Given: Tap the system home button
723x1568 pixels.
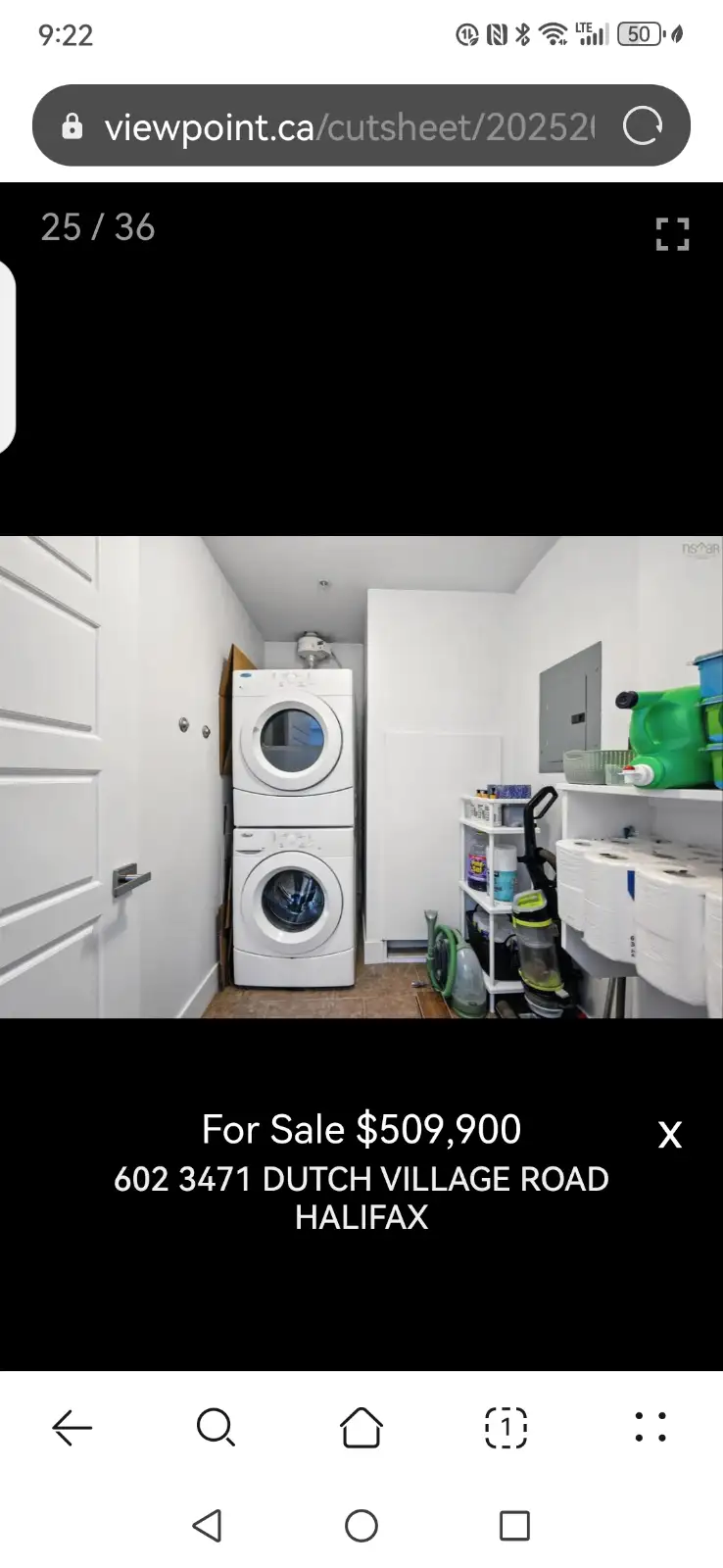Looking at the screenshot, I should point(361,1526).
